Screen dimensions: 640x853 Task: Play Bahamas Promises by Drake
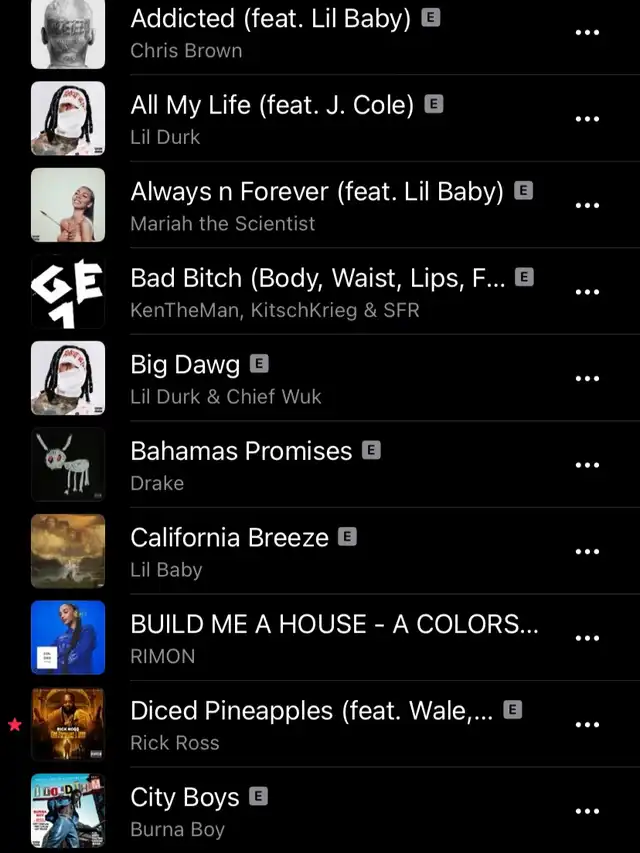tap(241, 465)
